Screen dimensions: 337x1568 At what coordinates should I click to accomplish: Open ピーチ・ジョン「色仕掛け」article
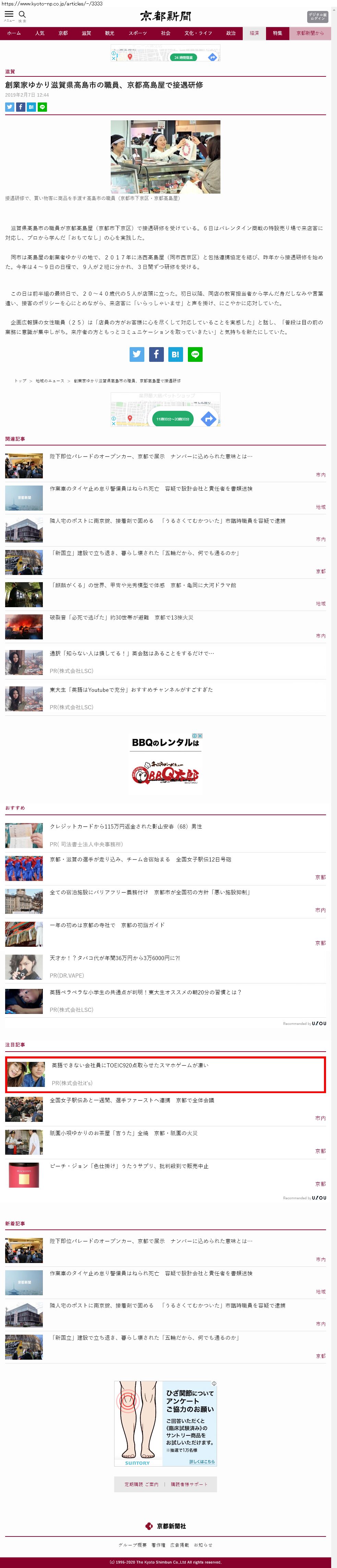129,1166
